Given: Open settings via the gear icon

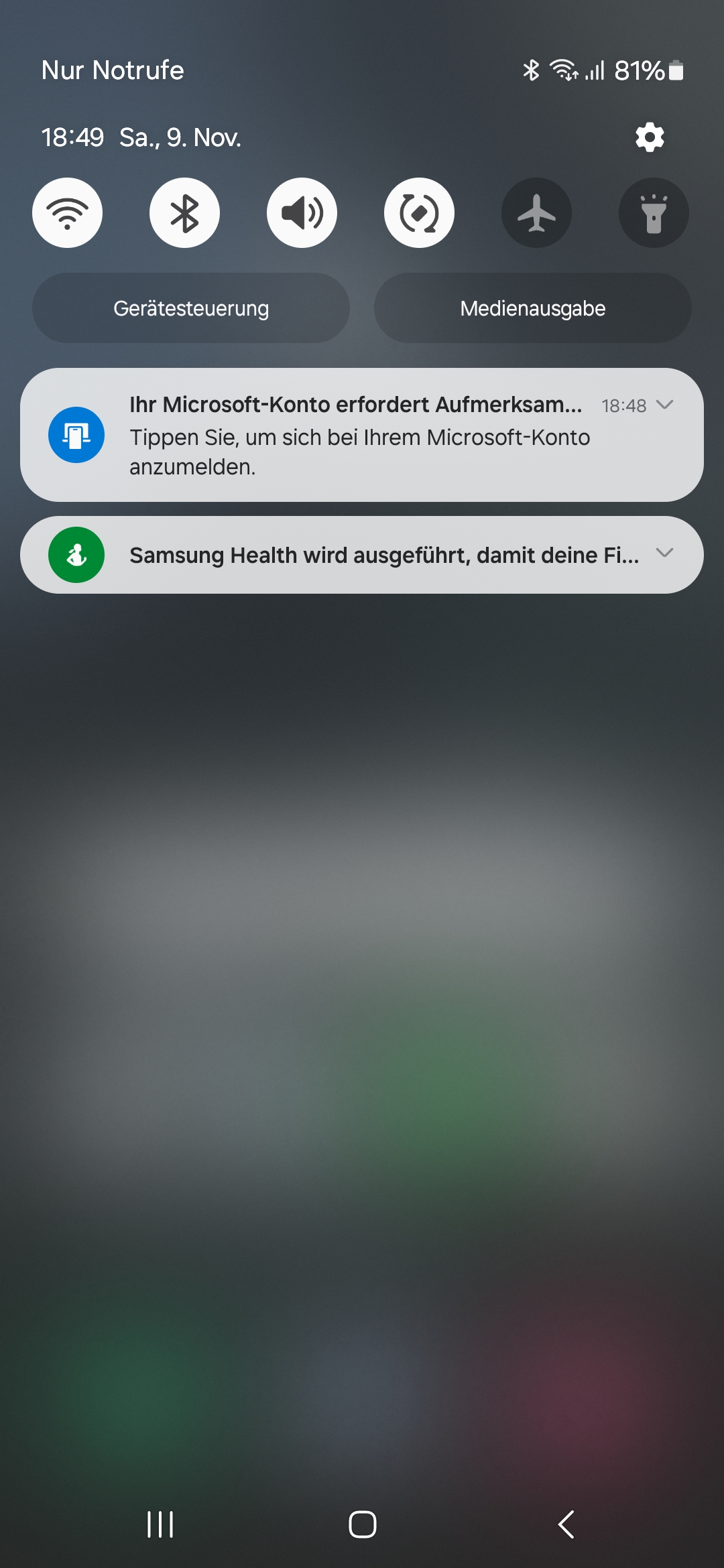Looking at the screenshot, I should (x=650, y=137).
